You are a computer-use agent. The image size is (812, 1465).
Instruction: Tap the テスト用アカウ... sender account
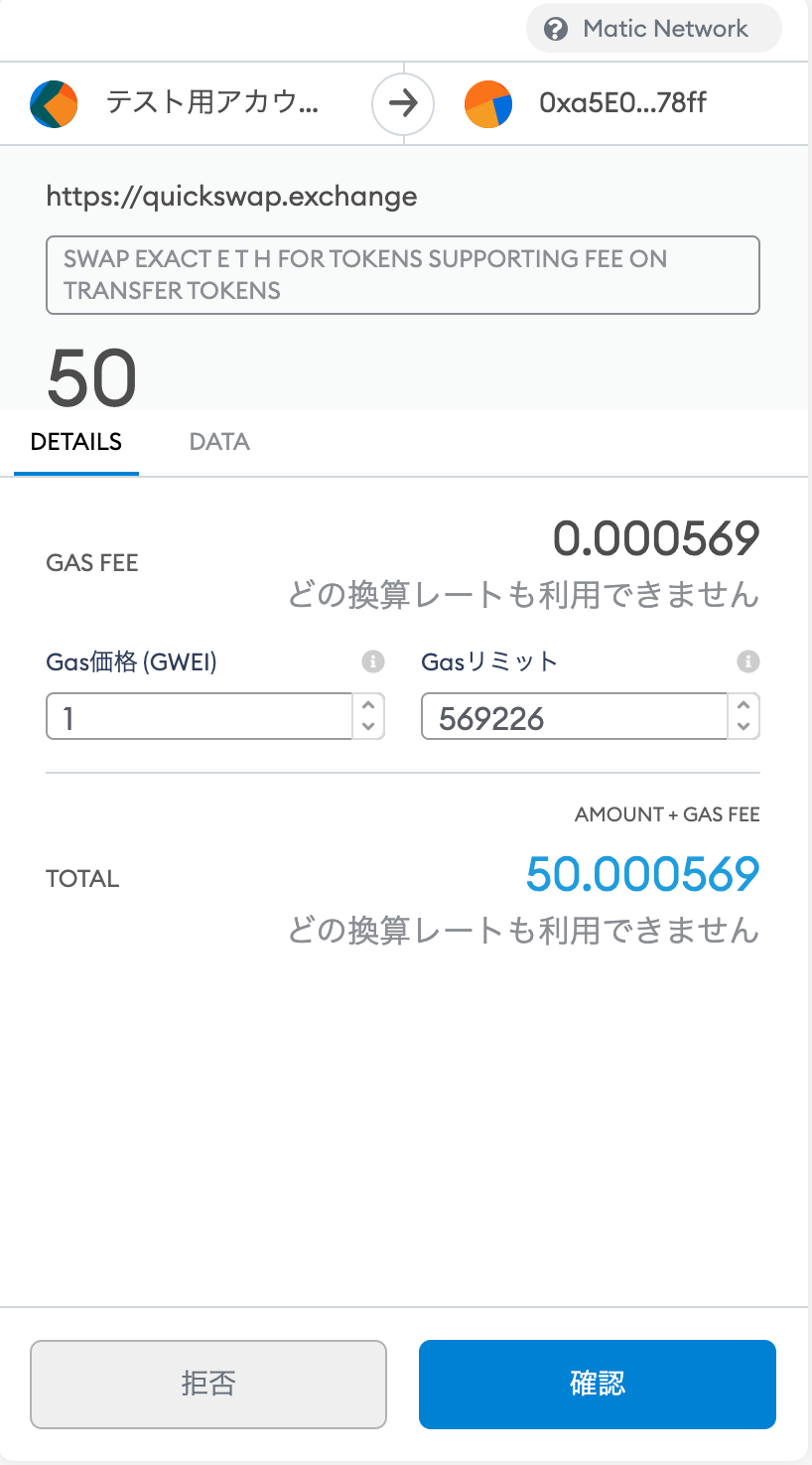[211, 102]
